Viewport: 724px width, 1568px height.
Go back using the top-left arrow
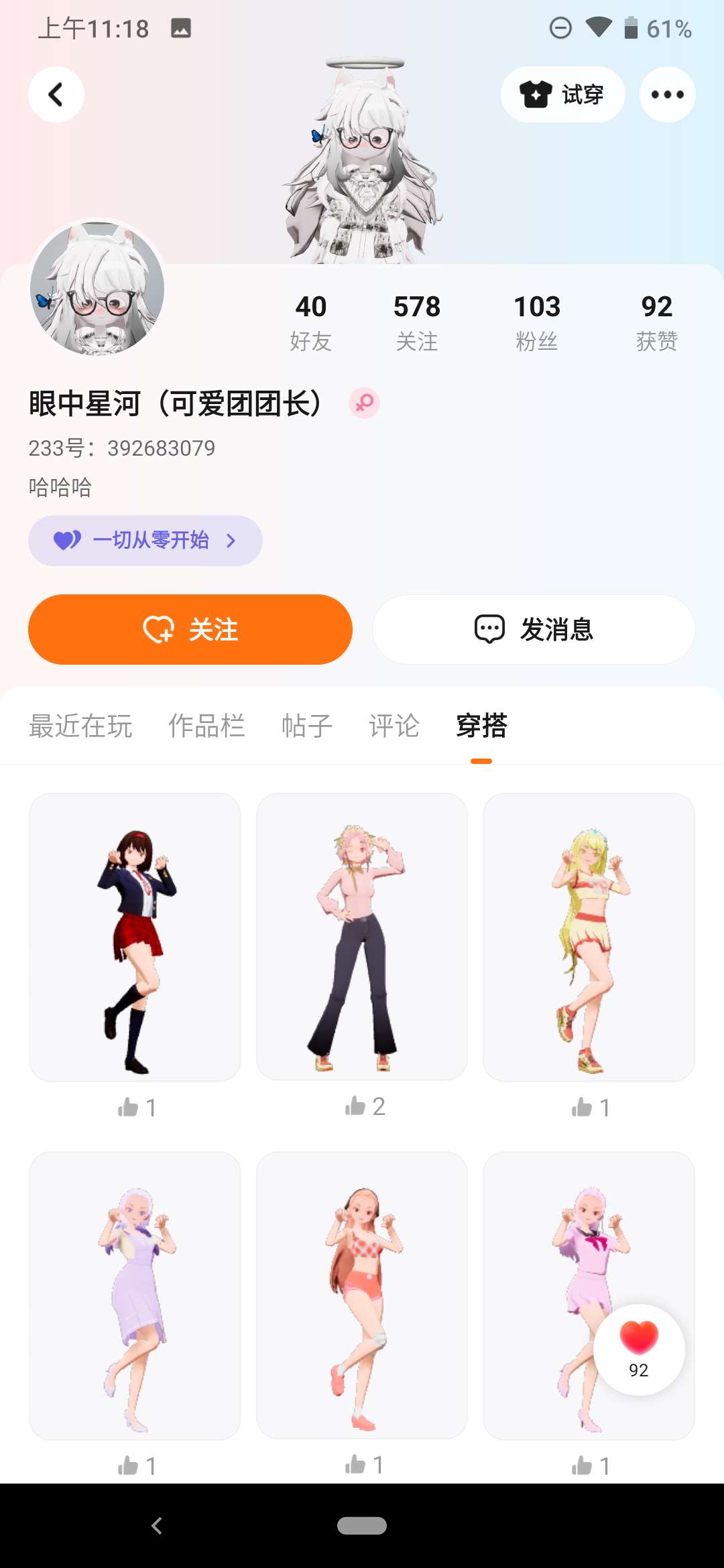(x=56, y=94)
